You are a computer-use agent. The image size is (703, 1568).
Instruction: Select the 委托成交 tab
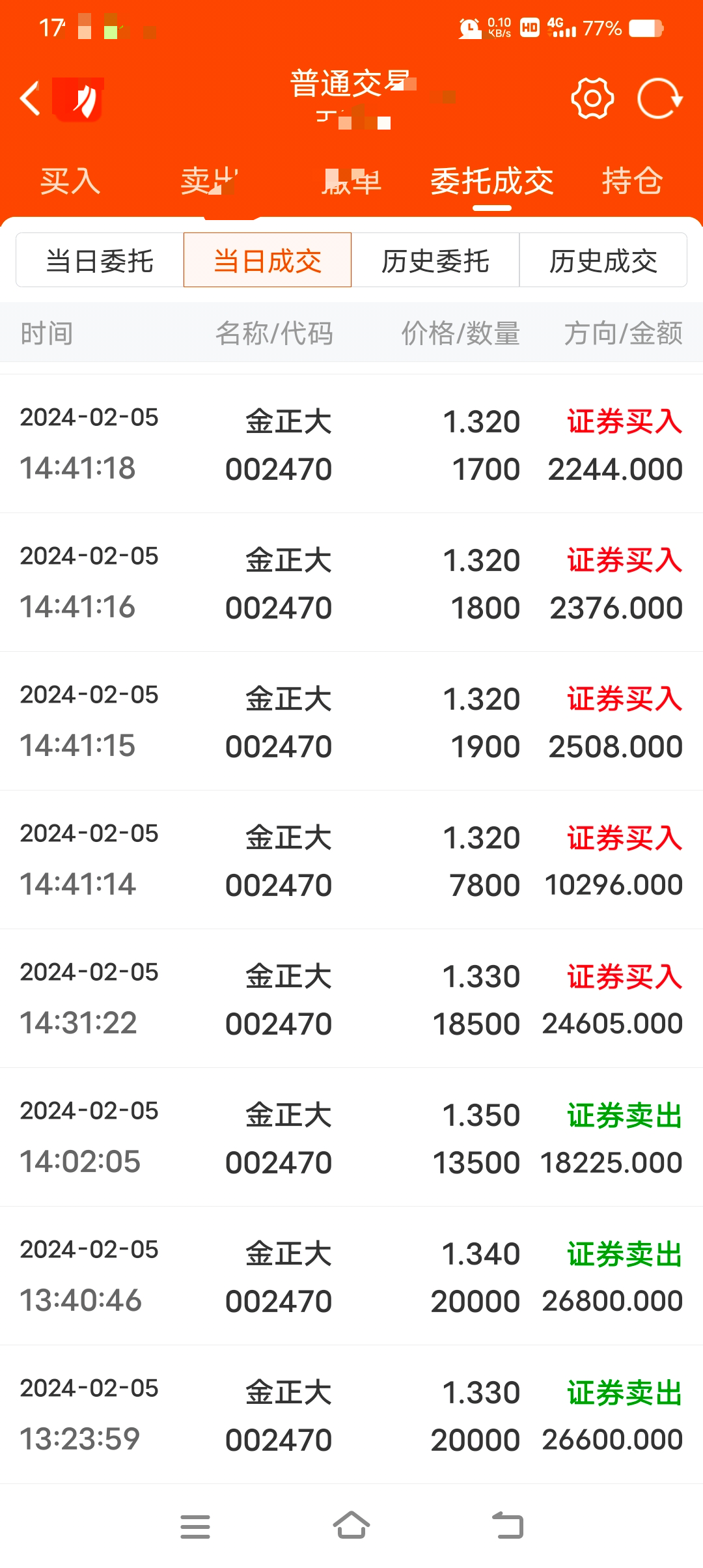(x=492, y=181)
